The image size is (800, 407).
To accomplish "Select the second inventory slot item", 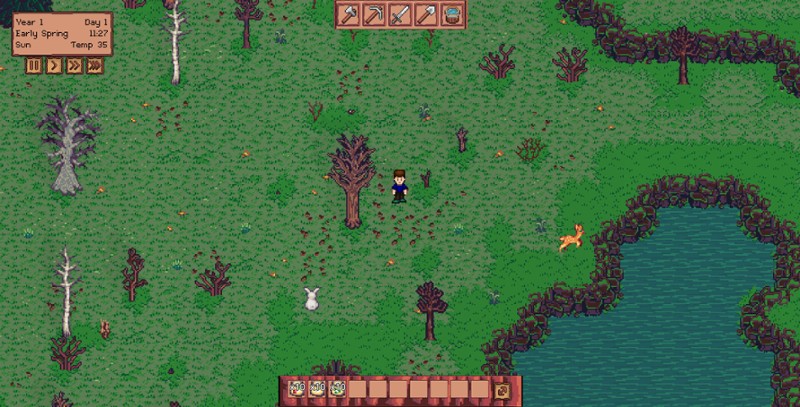I will 317,389.
